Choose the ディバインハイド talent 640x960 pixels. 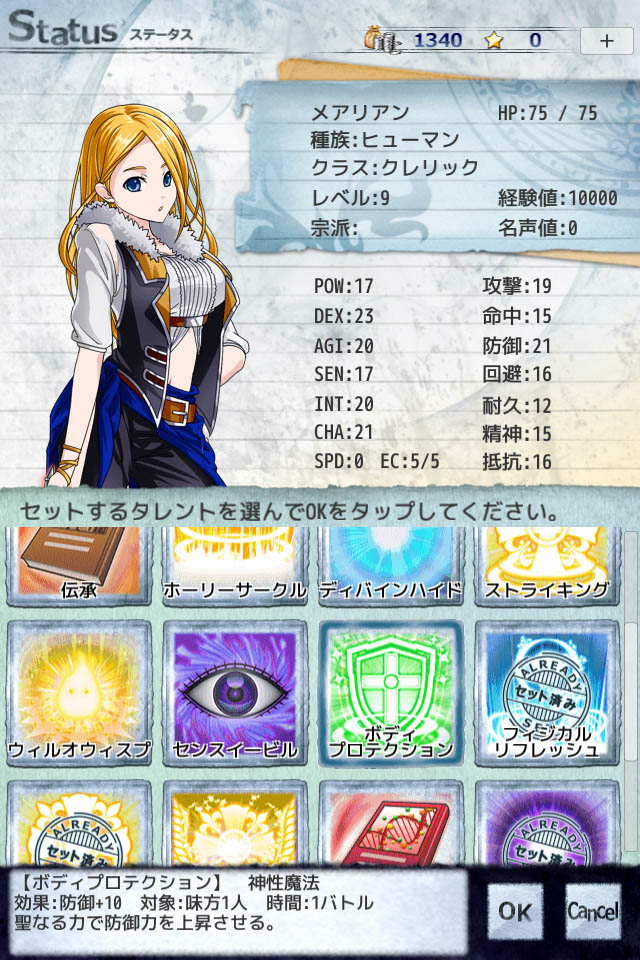pos(391,568)
